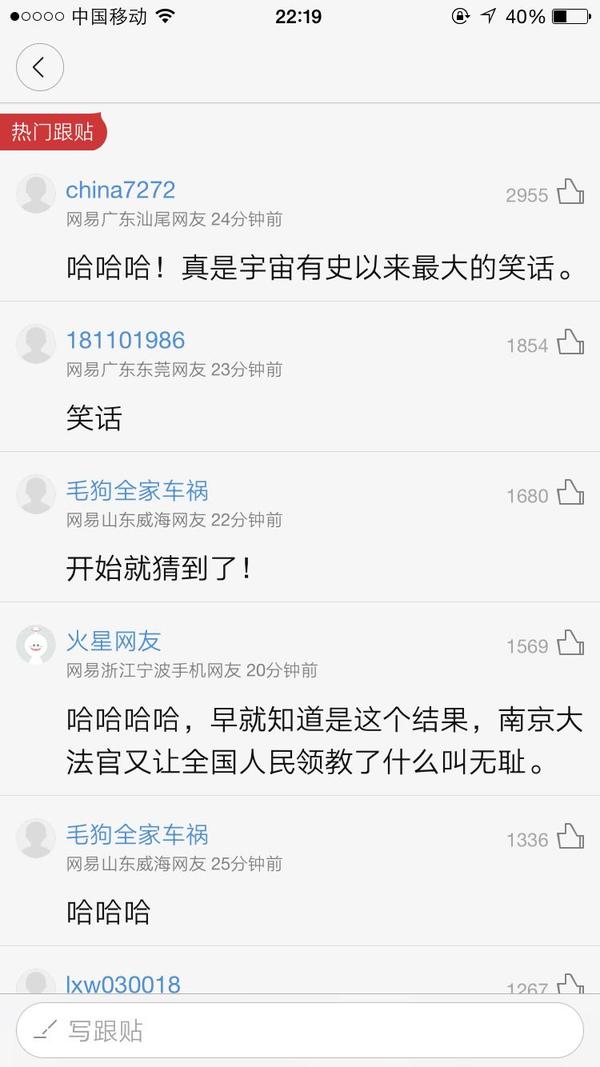The height and width of the screenshot is (1067, 600).
Task: Like 火星网友's comment
Action: [570, 644]
